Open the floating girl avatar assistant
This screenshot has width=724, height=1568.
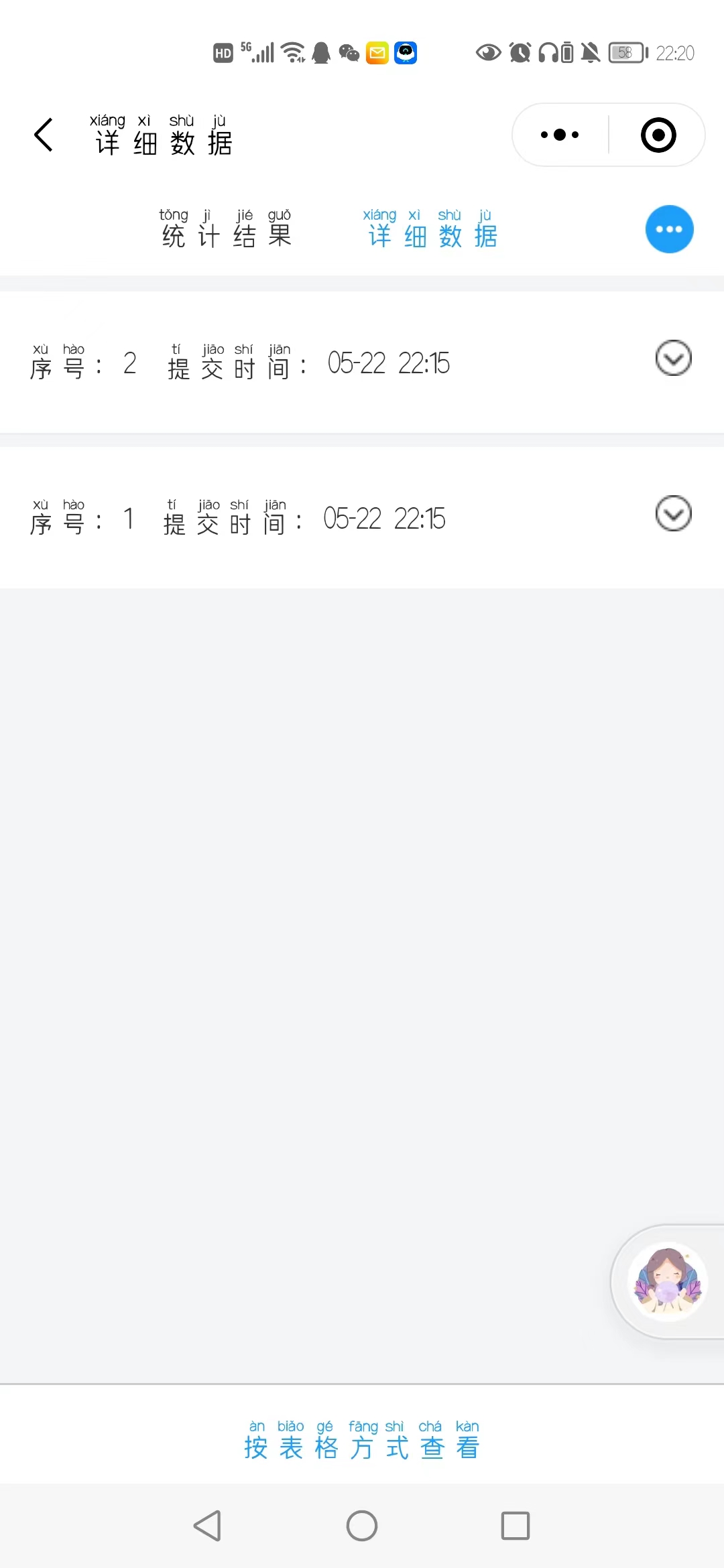coord(667,1281)
